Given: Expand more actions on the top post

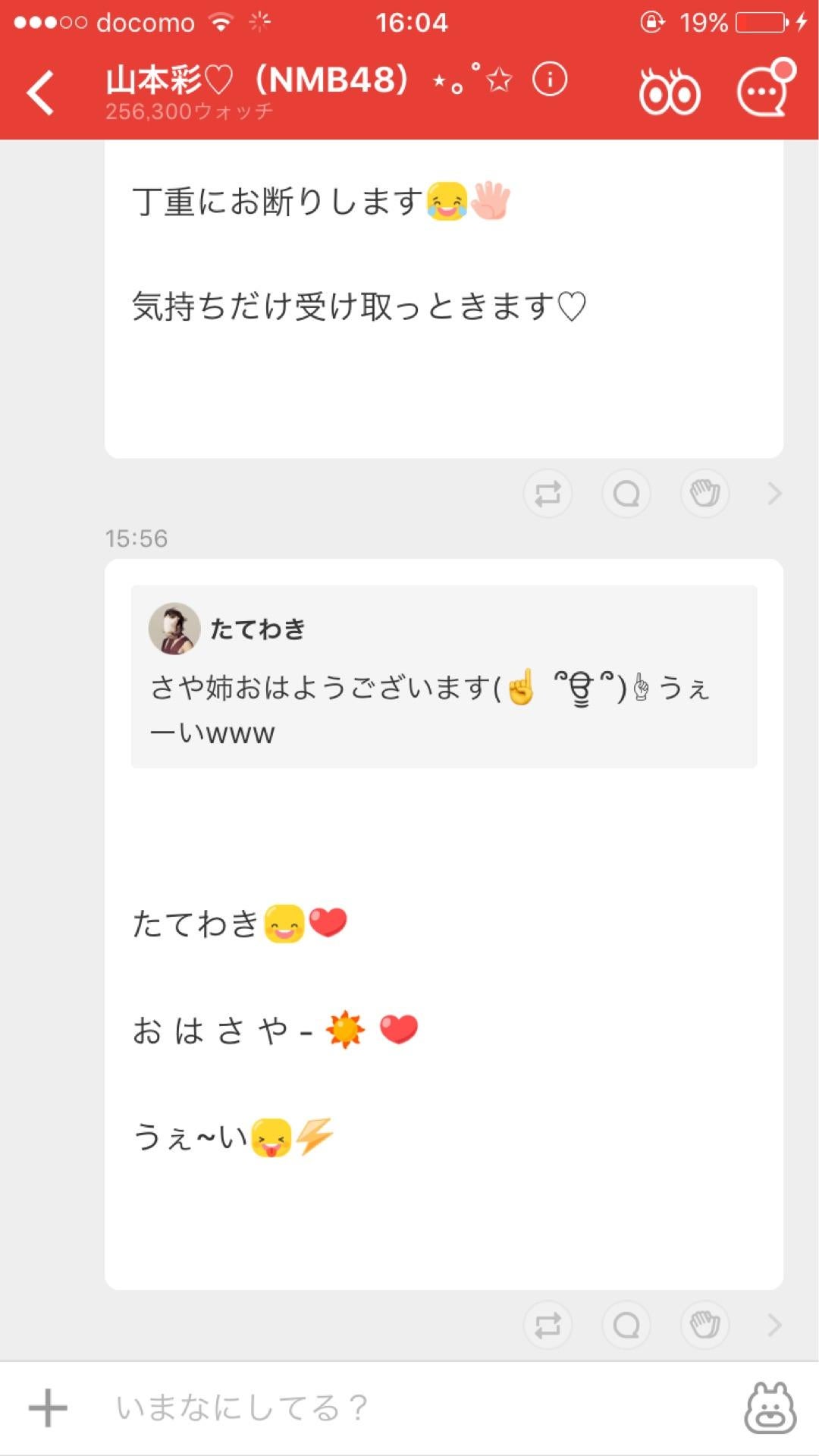Looking at the screenshot, I should [775, 494].
